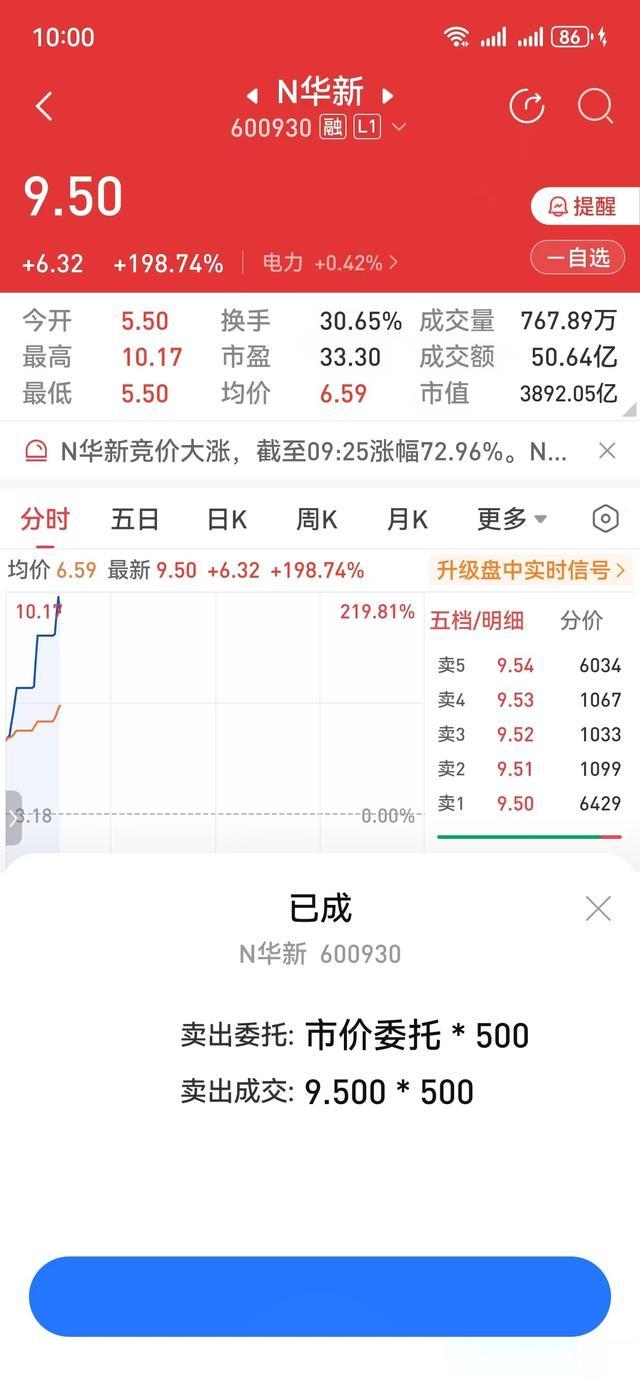Switch to the 分价 tab
The width and height of the screenshot is (640, 1382).
click(x=581, y=620)
